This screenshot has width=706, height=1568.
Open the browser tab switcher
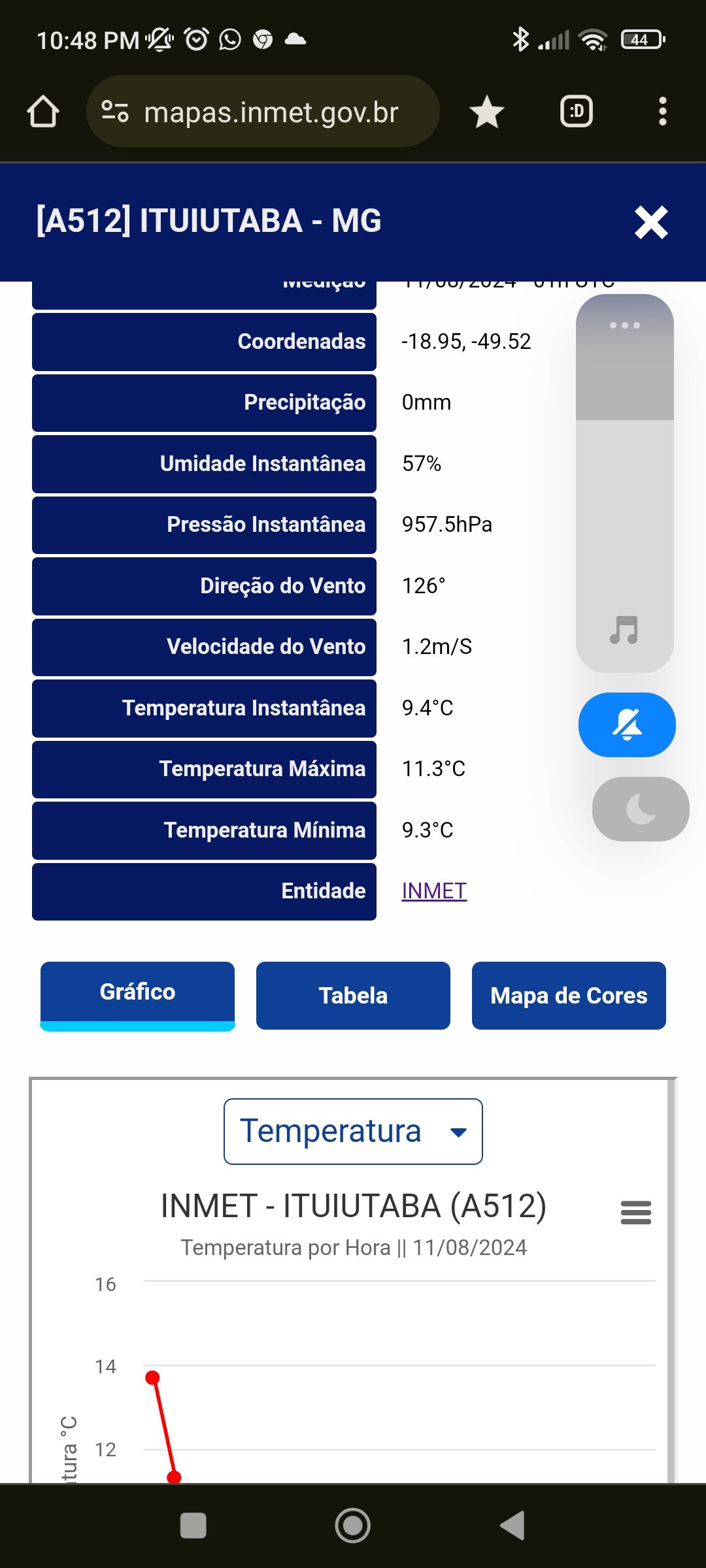577,112
